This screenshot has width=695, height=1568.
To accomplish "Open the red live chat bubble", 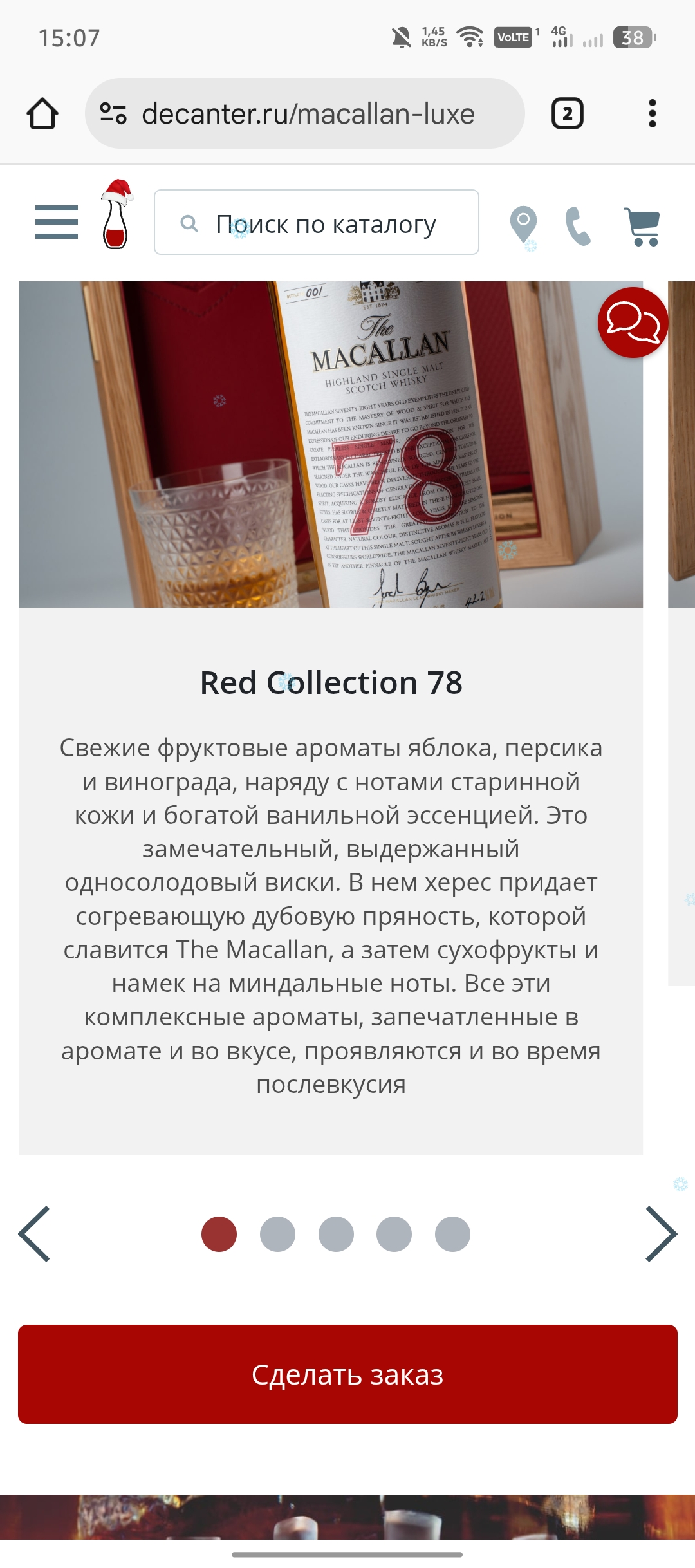I will click(x=633, y=322).
